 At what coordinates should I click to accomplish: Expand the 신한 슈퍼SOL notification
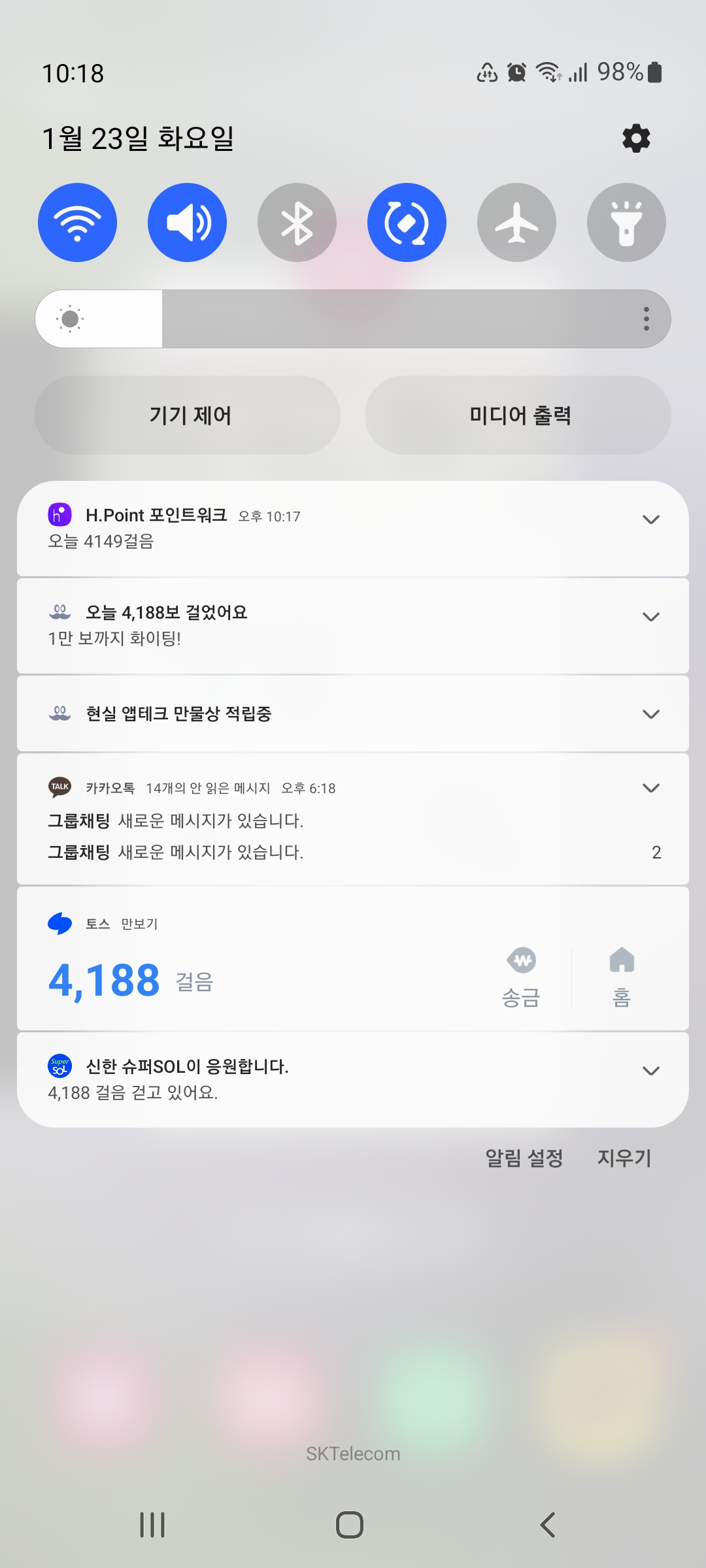coord(650,1071)
